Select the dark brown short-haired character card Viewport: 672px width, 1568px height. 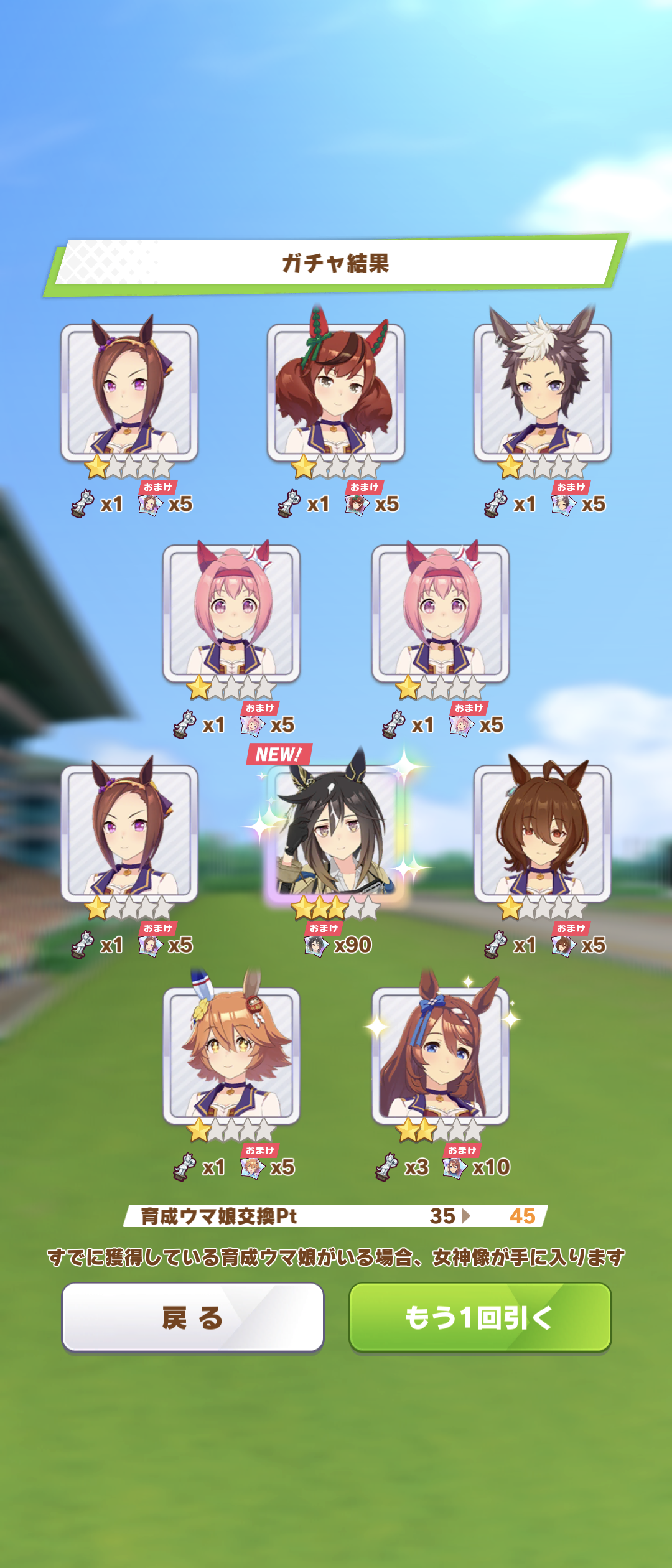pos(543,834)
